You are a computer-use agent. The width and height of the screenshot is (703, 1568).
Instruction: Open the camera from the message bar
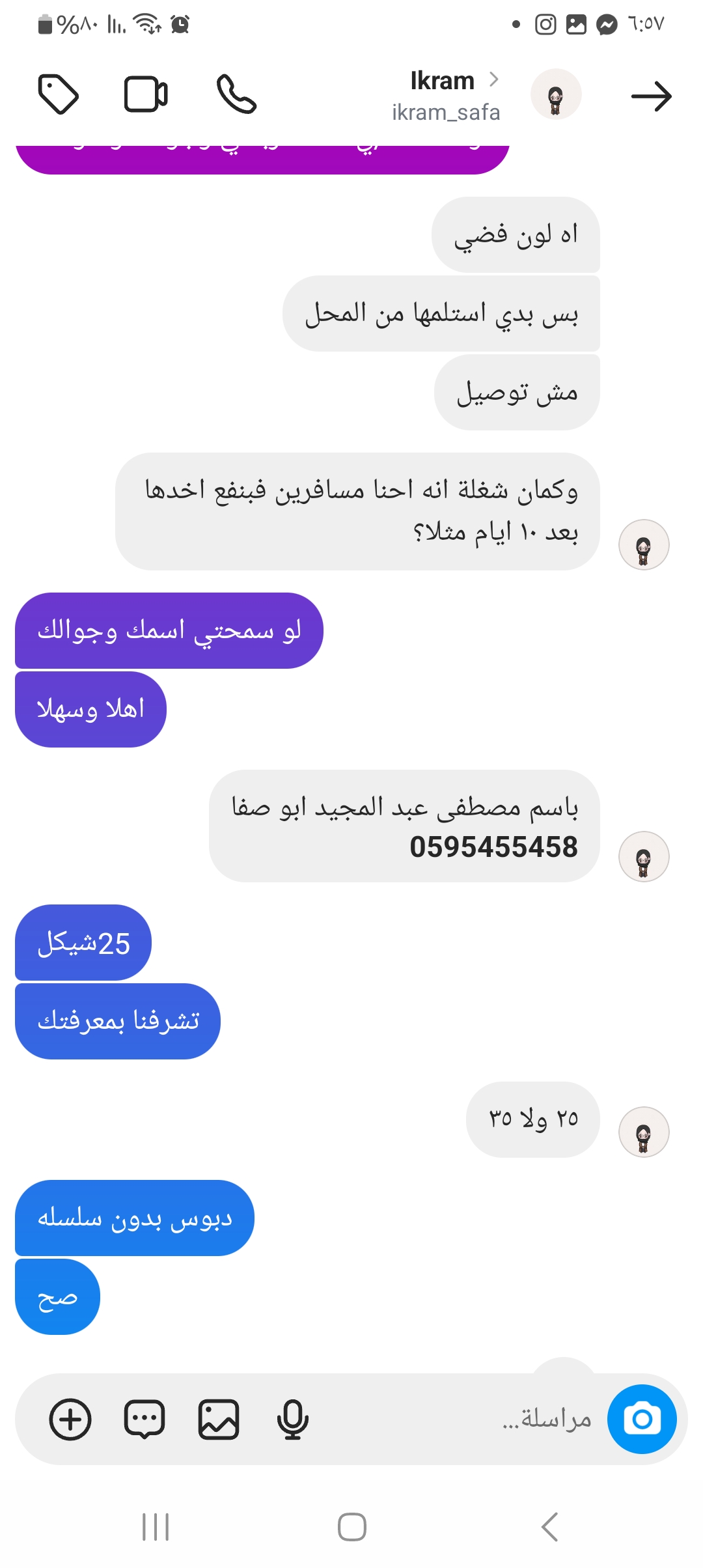(642, 1419)
